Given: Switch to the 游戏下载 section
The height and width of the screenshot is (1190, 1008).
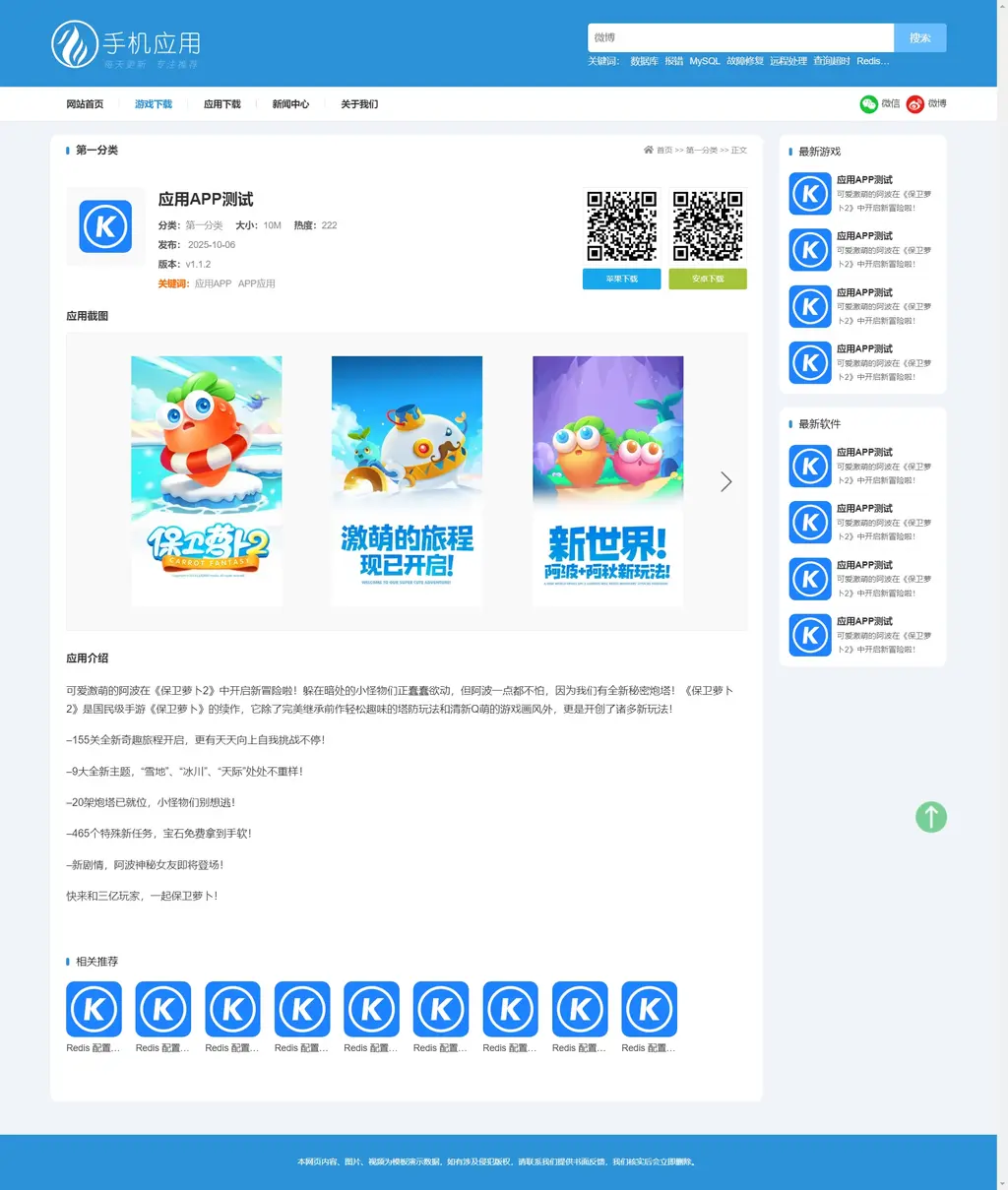Looking at the screenshot, I should 154,104.
